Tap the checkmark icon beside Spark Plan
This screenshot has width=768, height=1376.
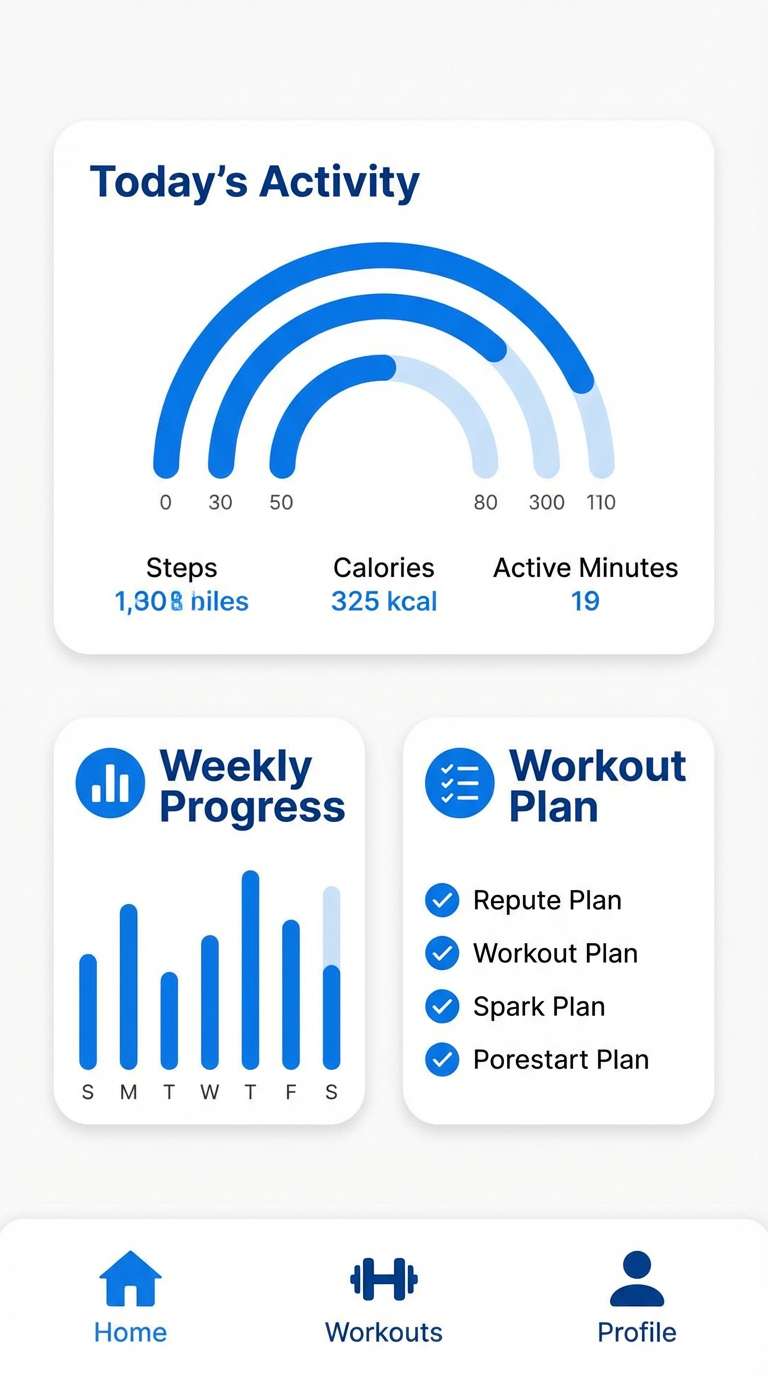pos(442,1007)
